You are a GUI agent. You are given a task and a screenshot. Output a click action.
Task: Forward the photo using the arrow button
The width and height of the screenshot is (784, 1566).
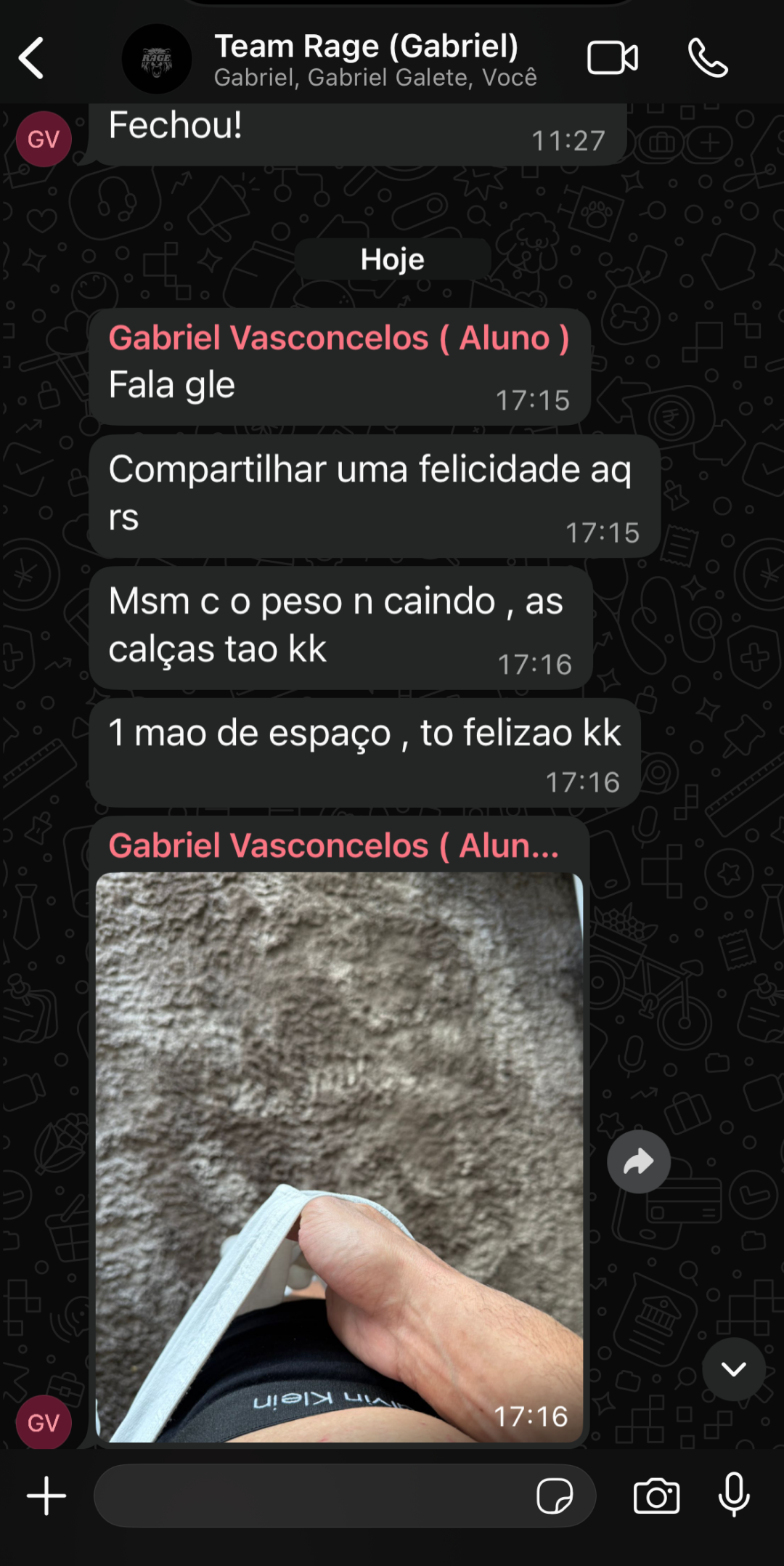(638, 1161)
